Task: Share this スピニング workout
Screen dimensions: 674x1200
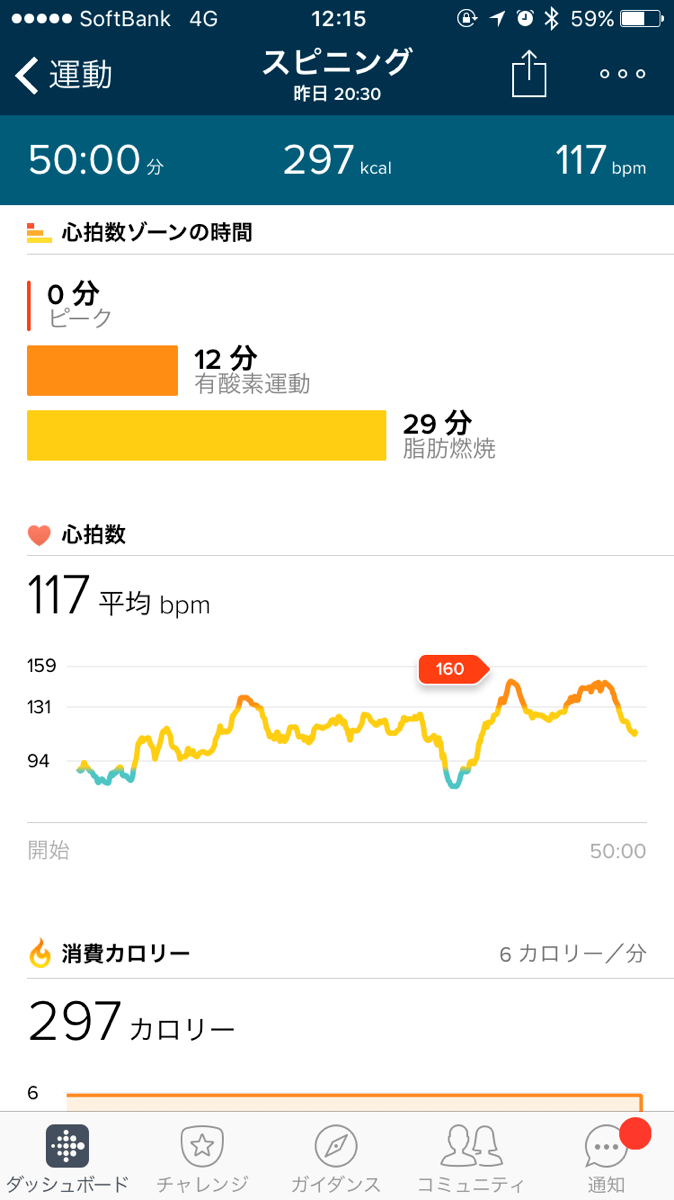Action: click(529, 75)
